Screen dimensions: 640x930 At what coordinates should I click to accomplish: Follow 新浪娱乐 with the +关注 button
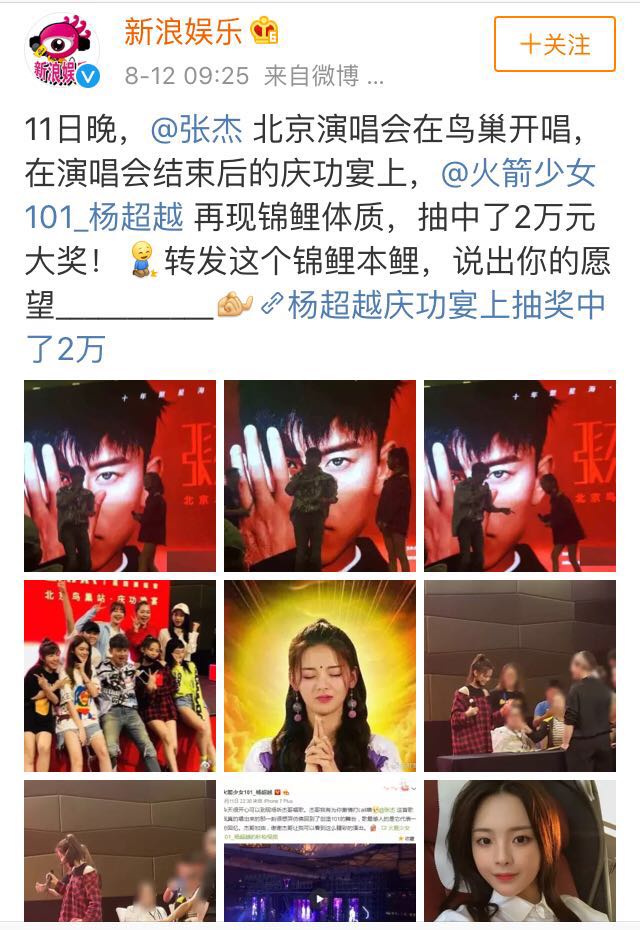click(x=554, y=45)
